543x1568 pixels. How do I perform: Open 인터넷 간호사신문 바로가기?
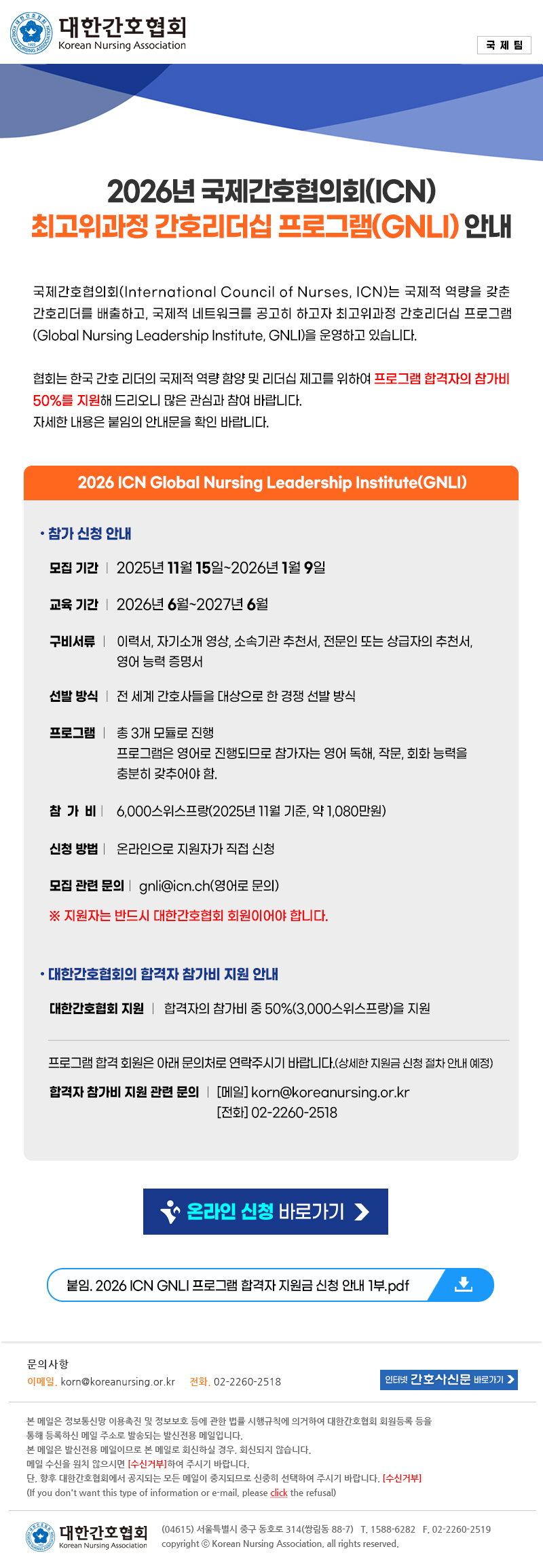(x=449, y=1379)
